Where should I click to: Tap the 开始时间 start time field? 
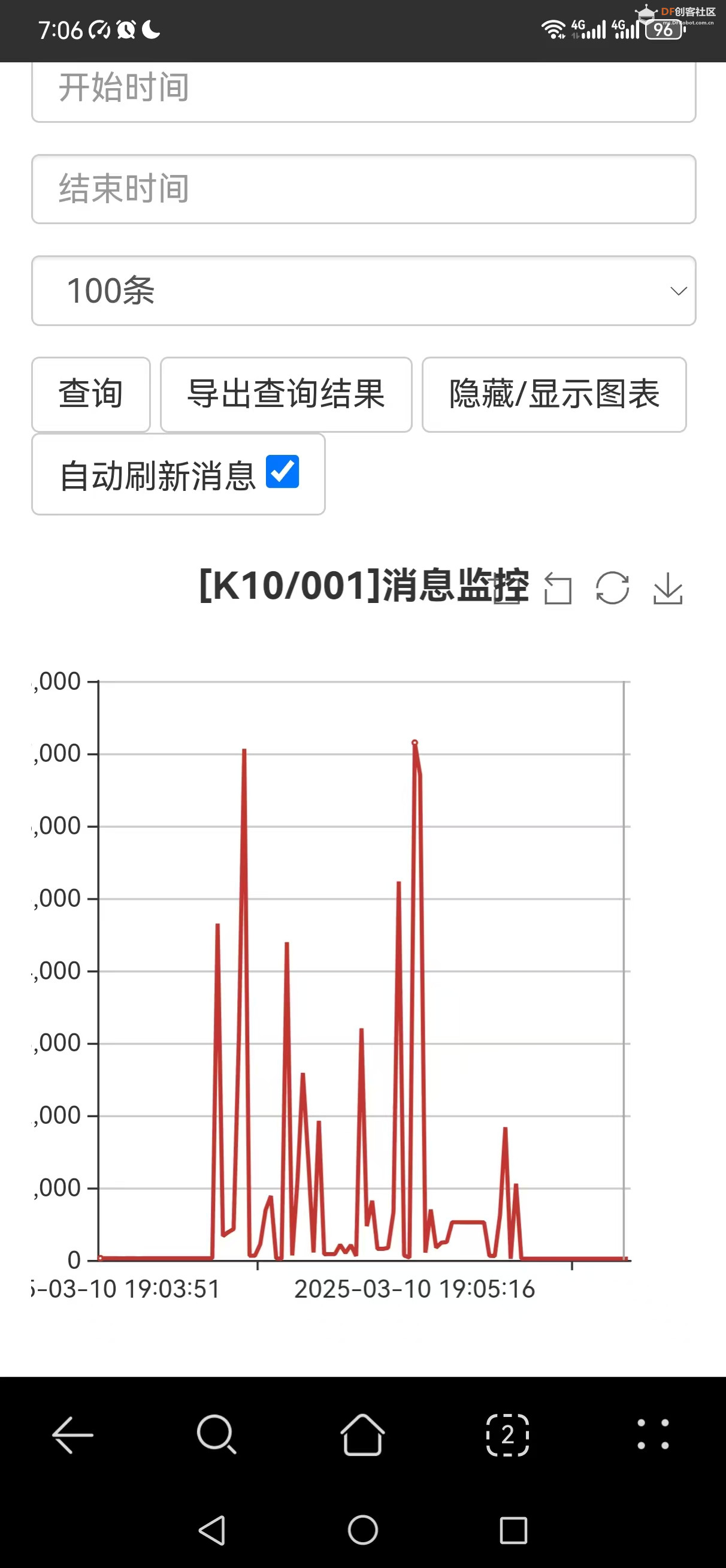pyautogui.click(x=364, y=89)
